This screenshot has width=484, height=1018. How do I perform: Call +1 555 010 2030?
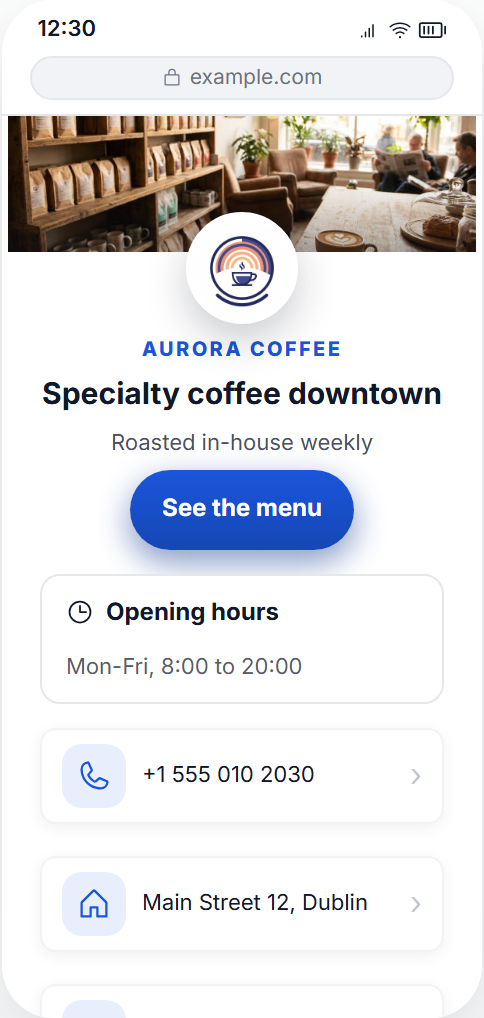(x=242, y=776)
